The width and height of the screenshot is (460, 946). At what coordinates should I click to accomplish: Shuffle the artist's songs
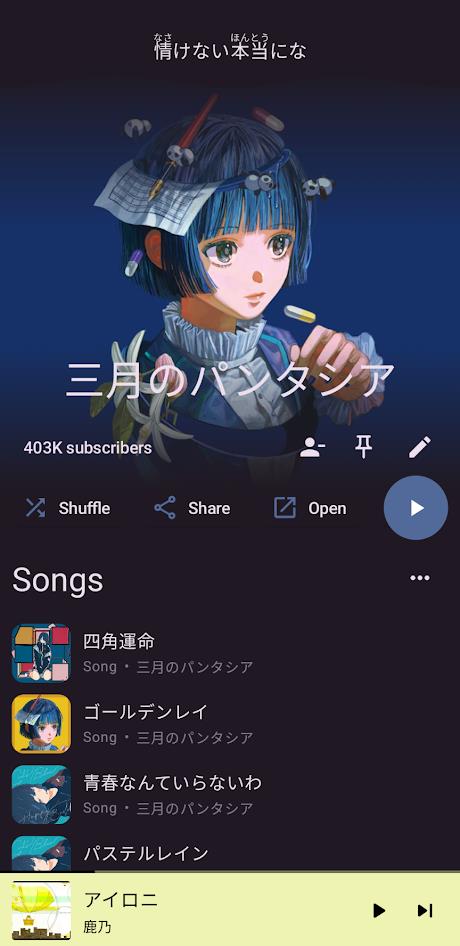click(68, 508)
